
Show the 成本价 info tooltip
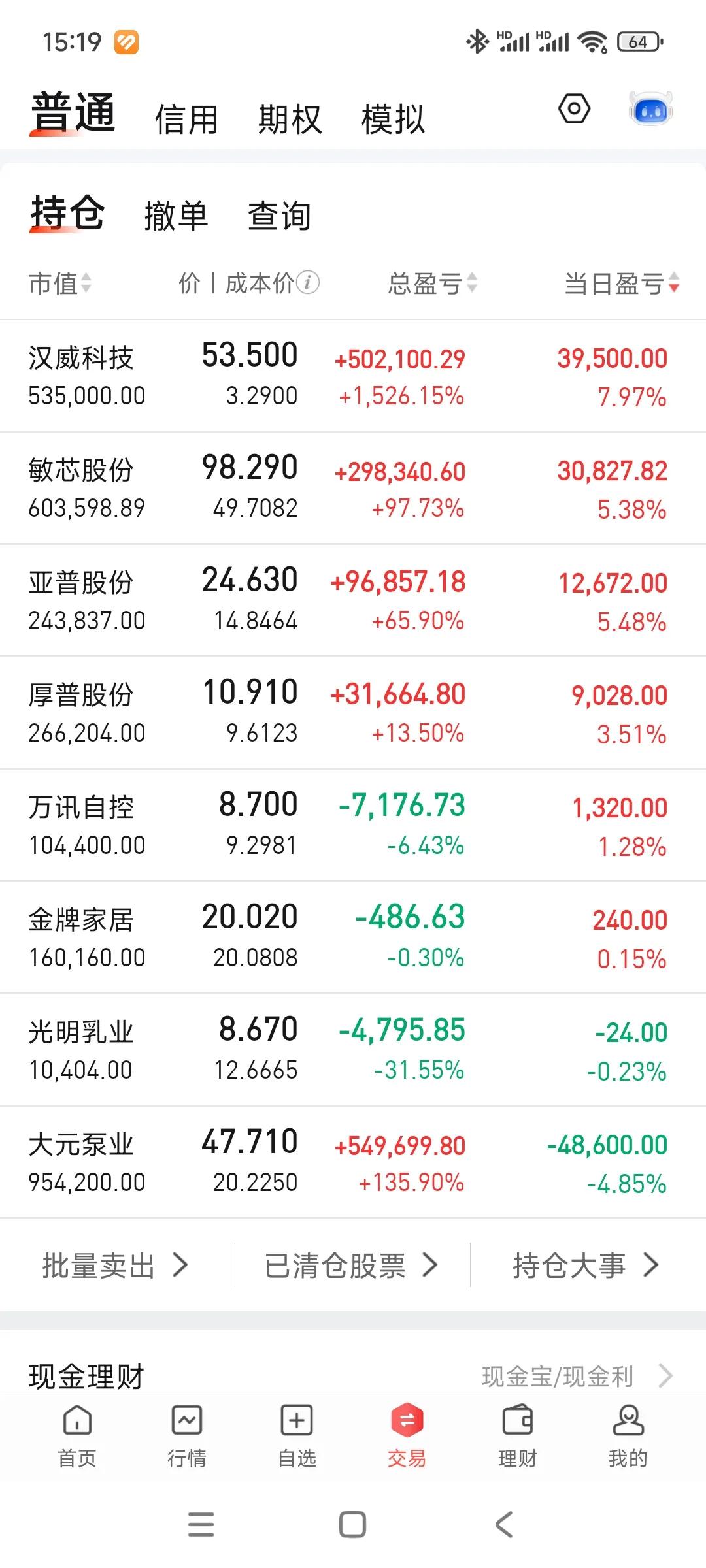(307, 282)
